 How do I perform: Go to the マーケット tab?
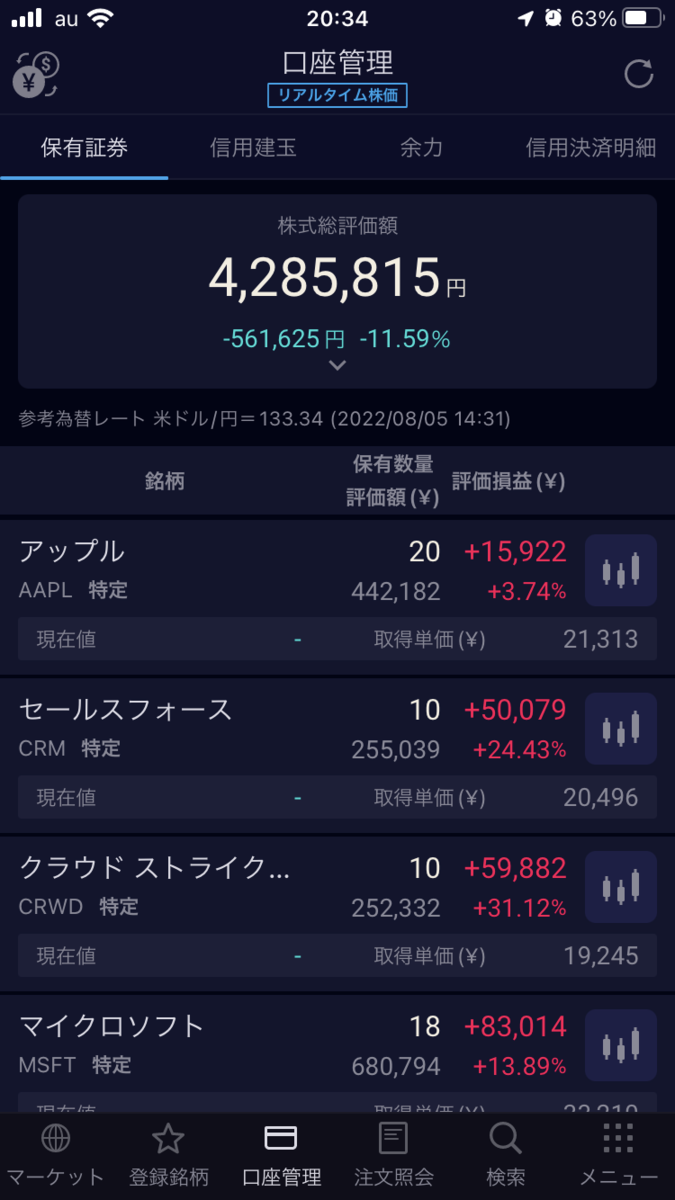tap(55, 1155)
